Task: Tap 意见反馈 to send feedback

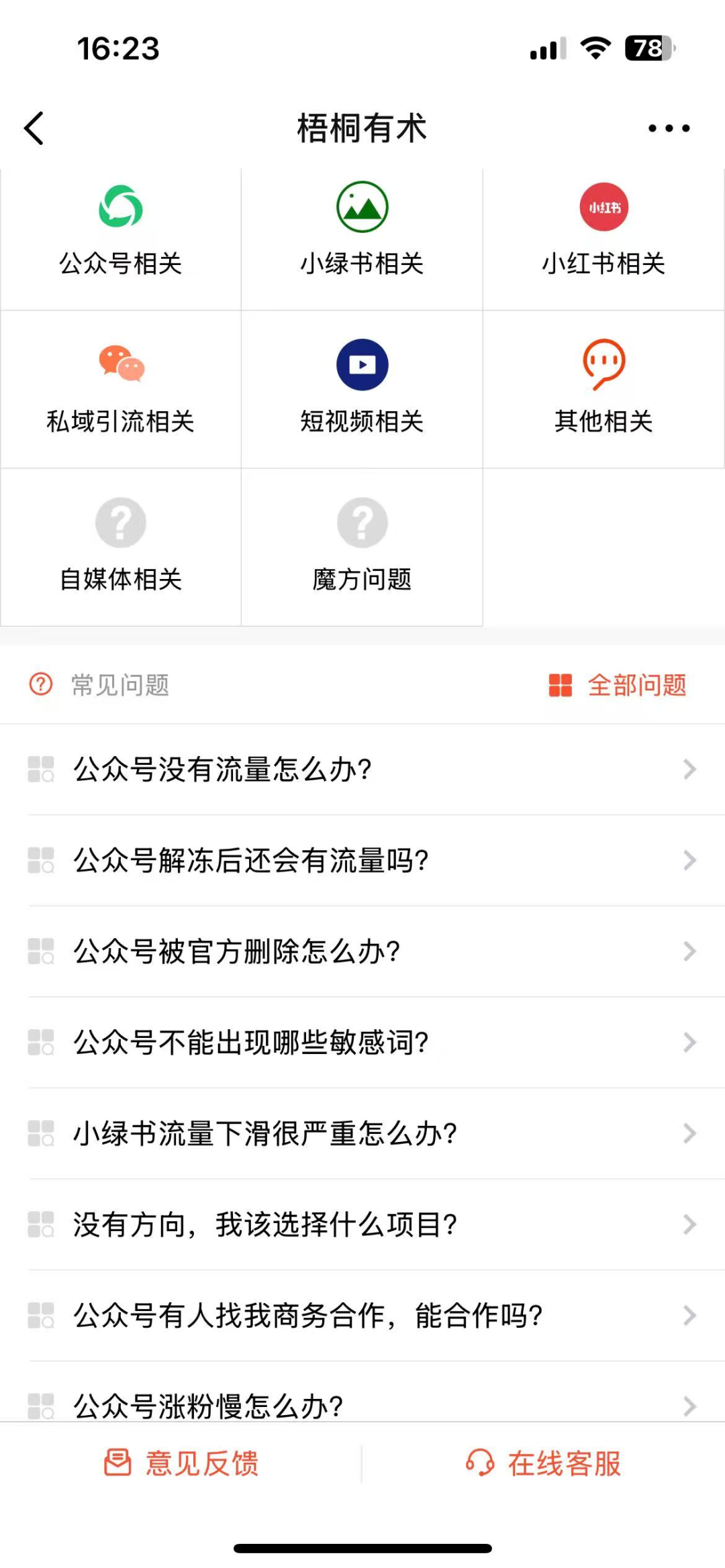Action: [182, 1463]
